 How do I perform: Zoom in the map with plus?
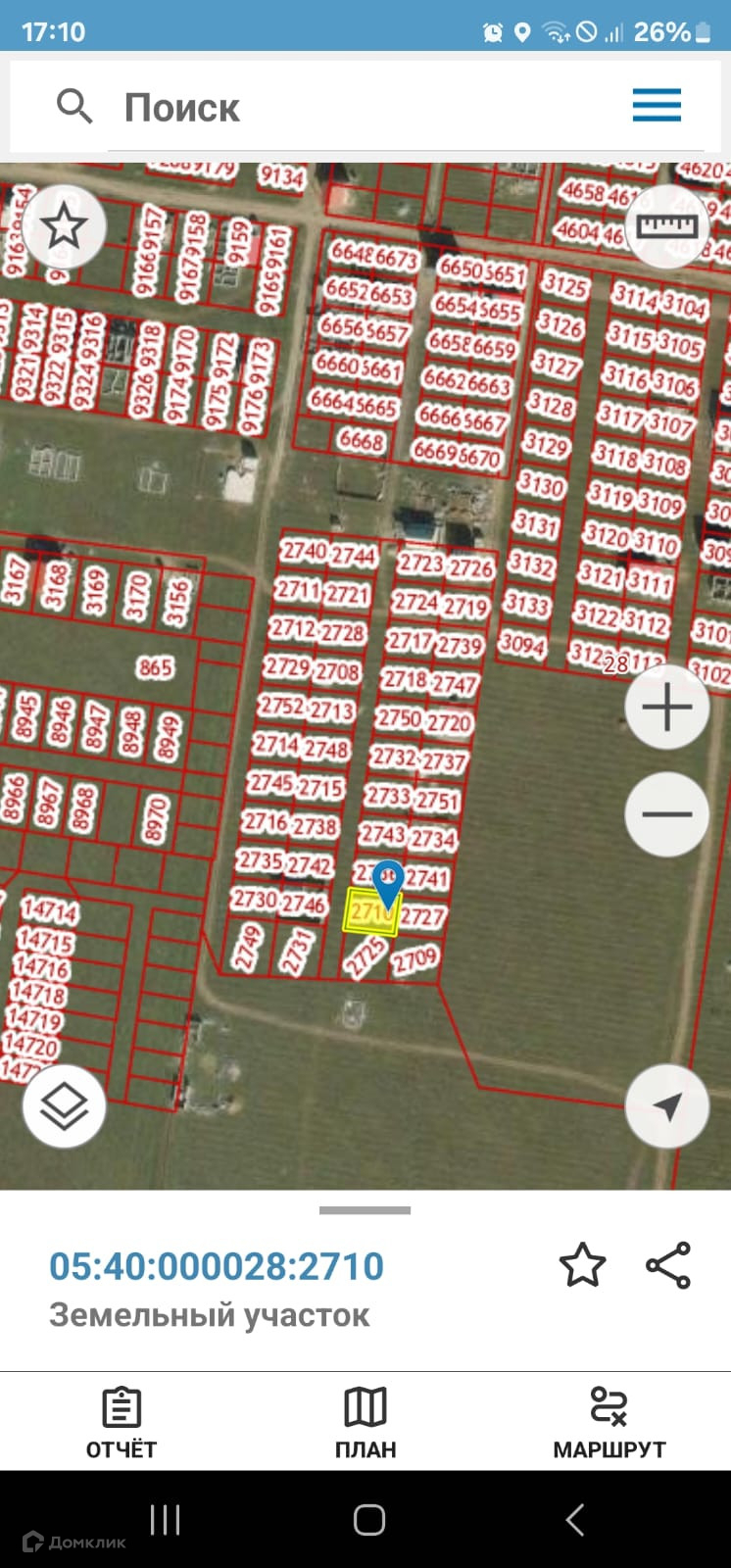(666, 707)
